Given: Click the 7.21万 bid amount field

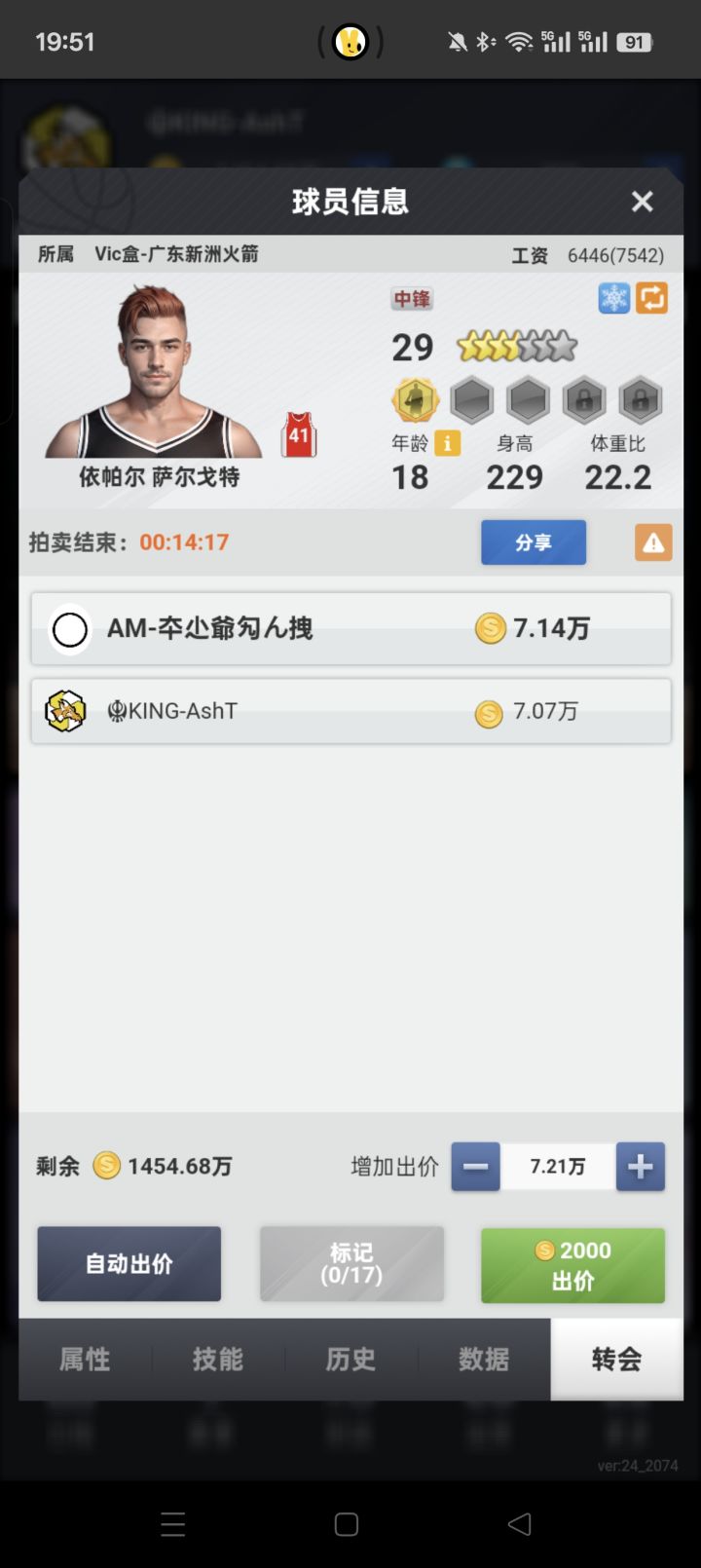Looking at the screenshot, I should (558, 1166).
